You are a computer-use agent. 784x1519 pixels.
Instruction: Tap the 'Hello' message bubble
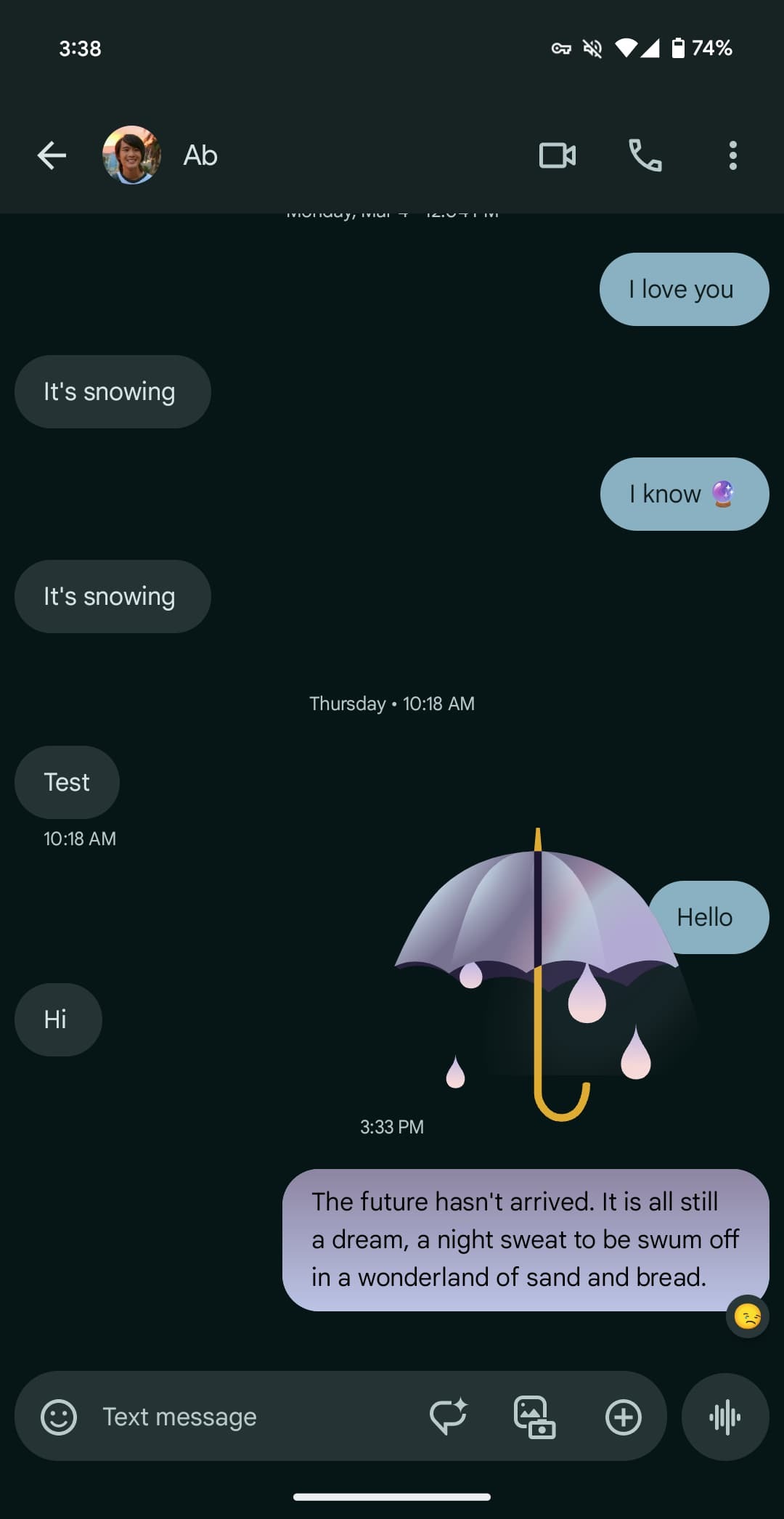[708, 917]
